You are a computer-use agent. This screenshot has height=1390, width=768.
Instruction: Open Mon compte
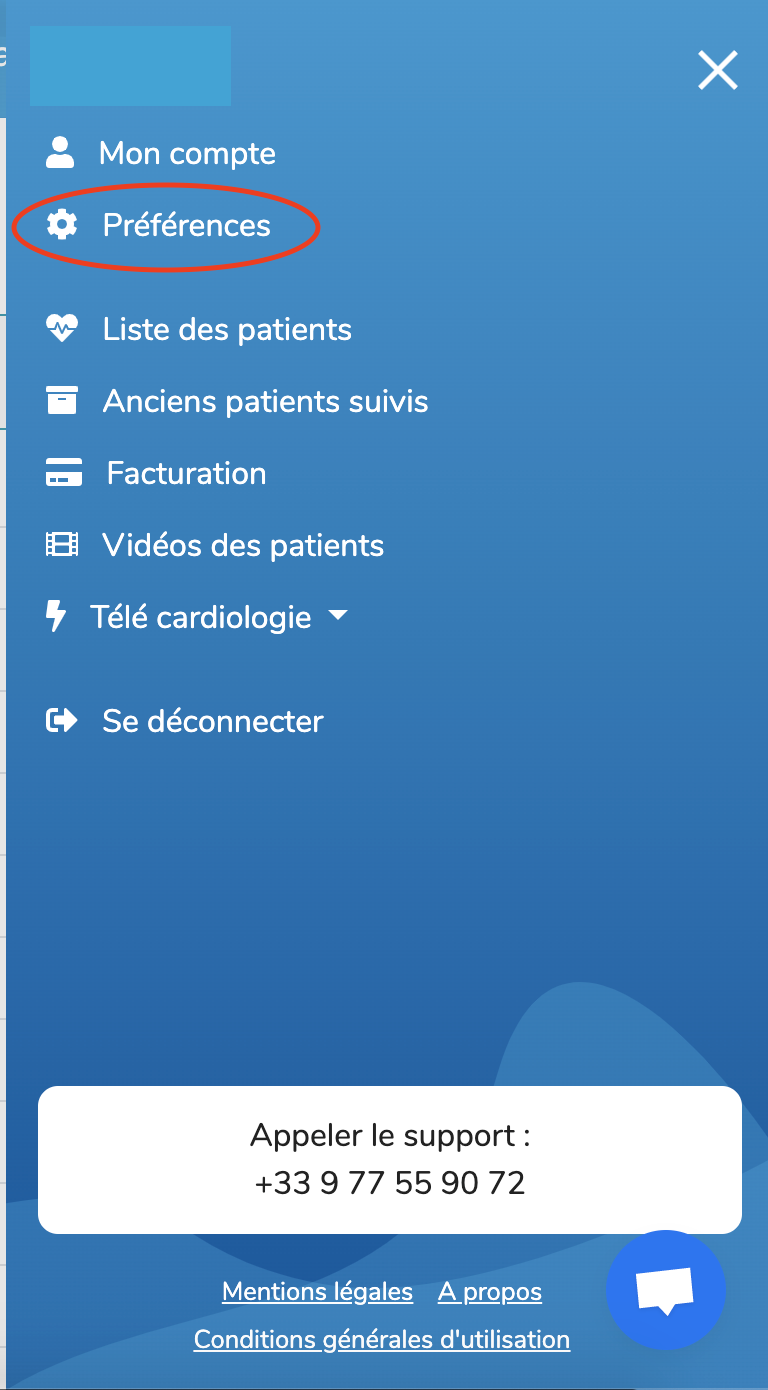[187, 153]
